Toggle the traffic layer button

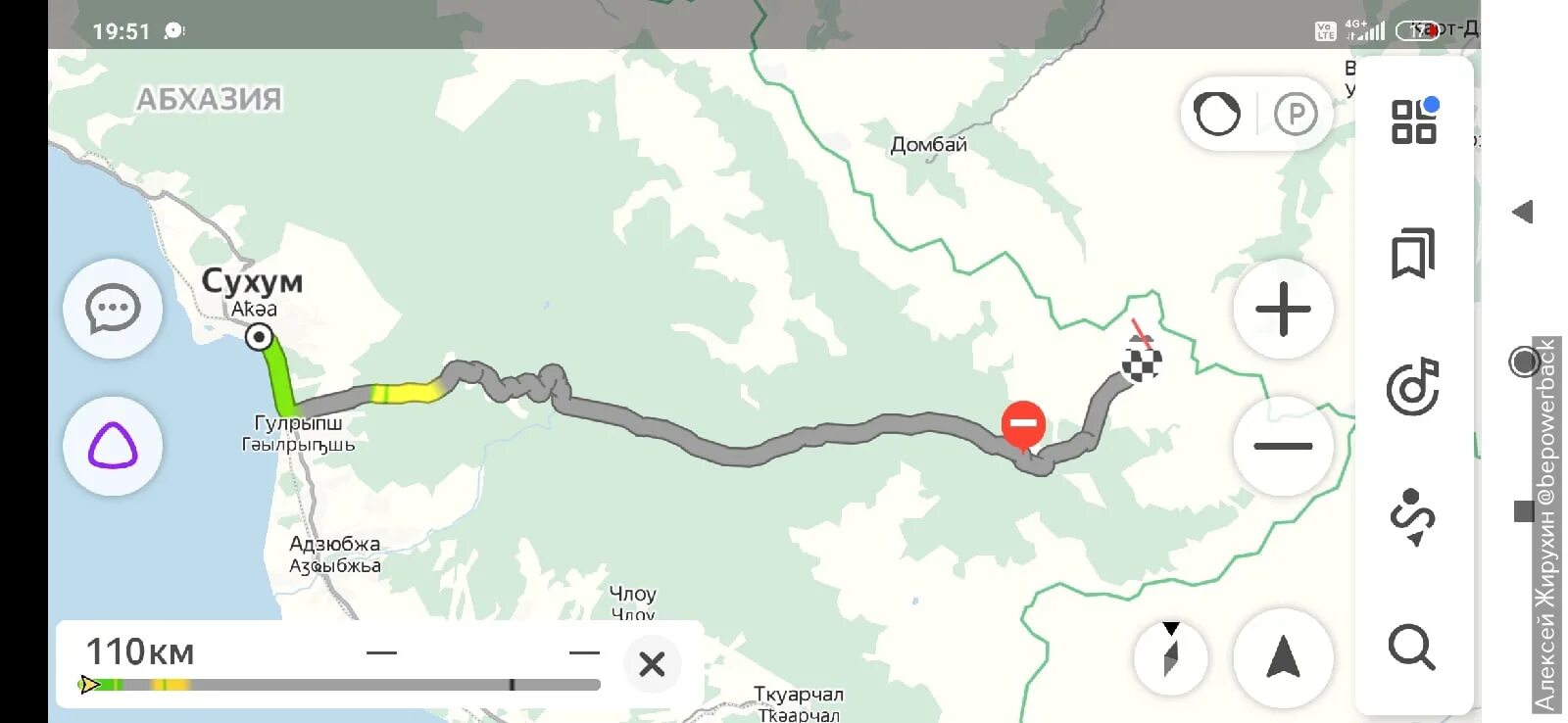[1217, 115]
